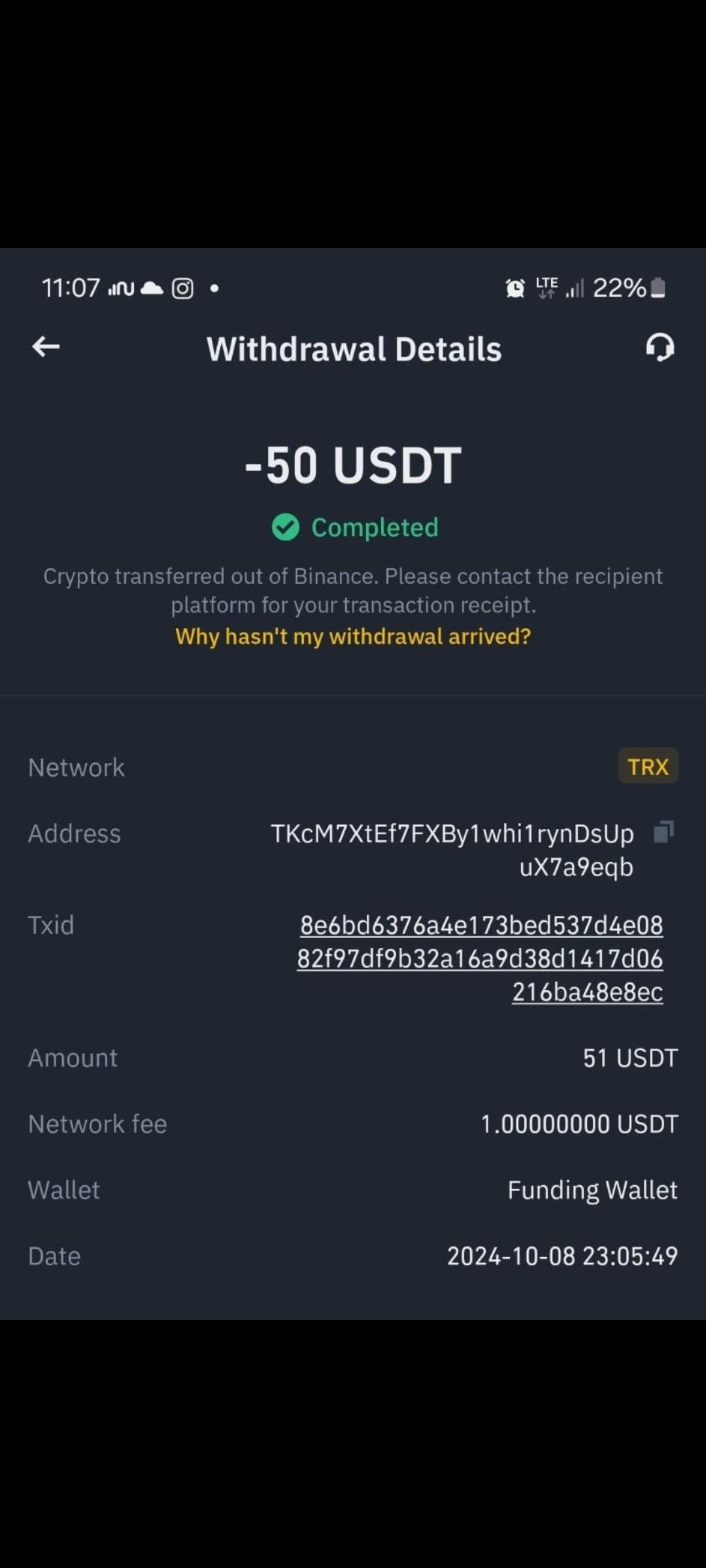This screenshot has height=1568, width=706.
Task: Click the clock showing 11:07
Action: coord(70,287)
